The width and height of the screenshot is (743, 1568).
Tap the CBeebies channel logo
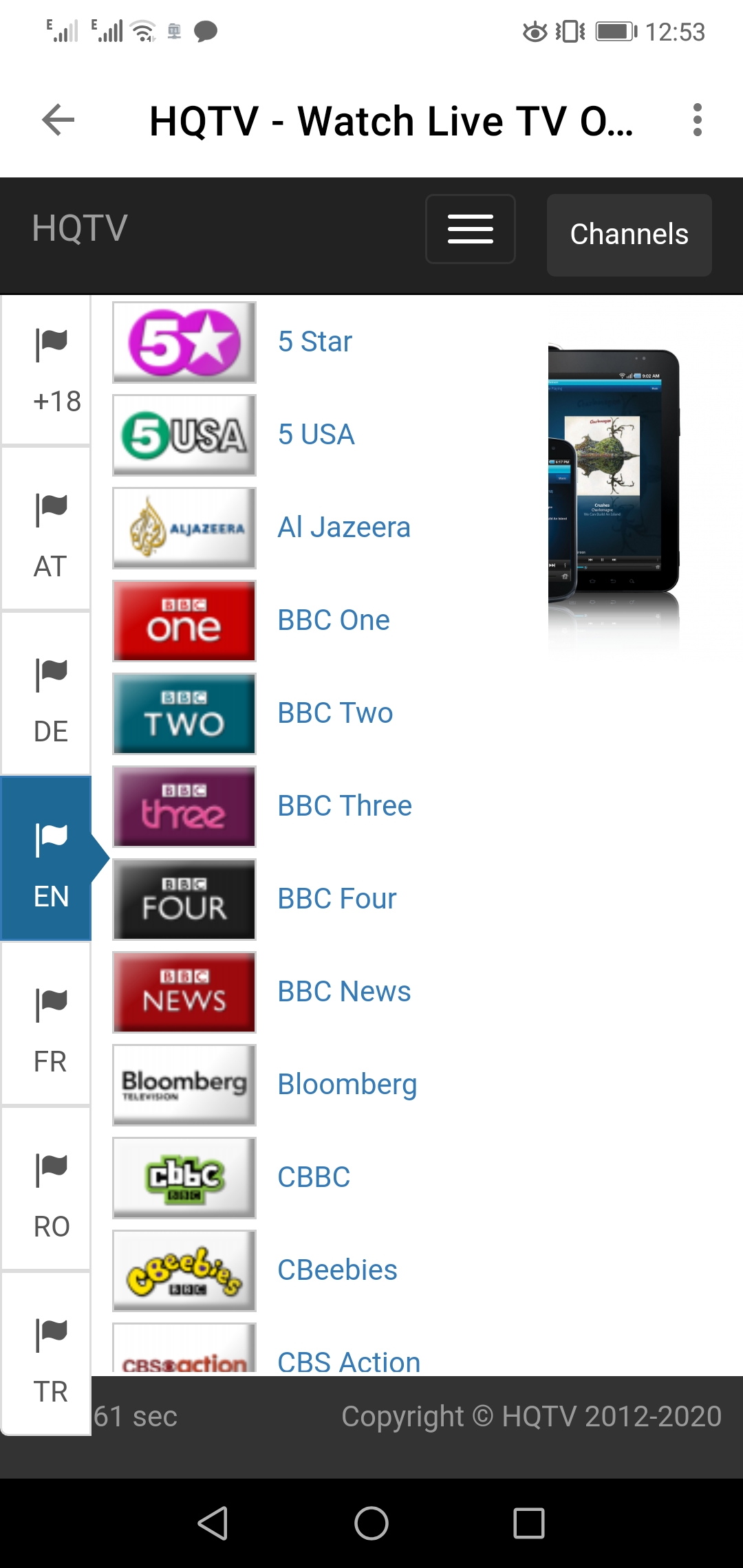coord(184,1271)
